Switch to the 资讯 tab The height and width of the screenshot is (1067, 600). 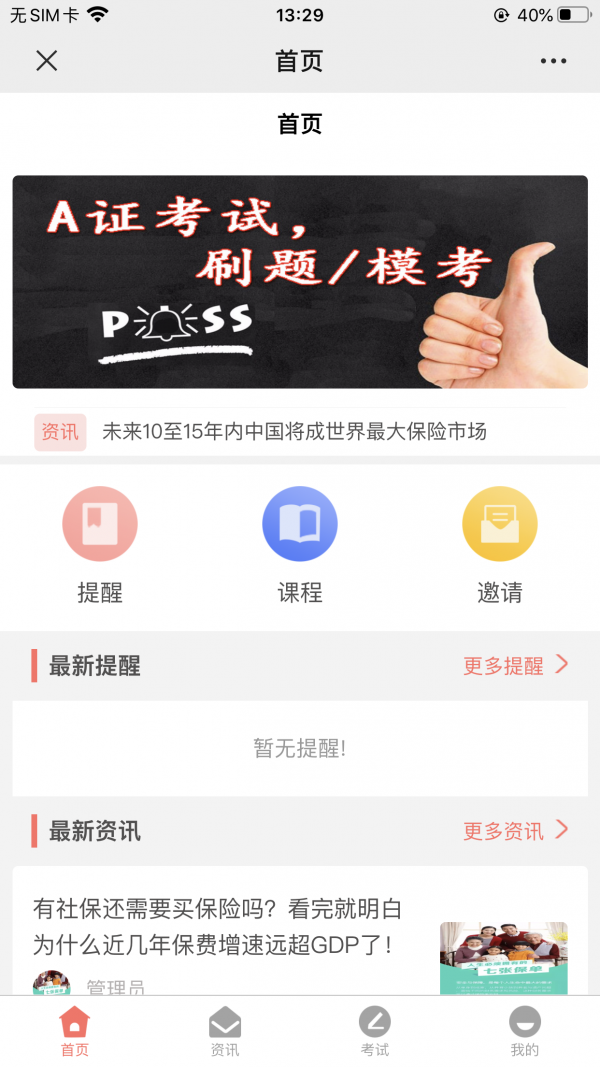point(225,1032)
